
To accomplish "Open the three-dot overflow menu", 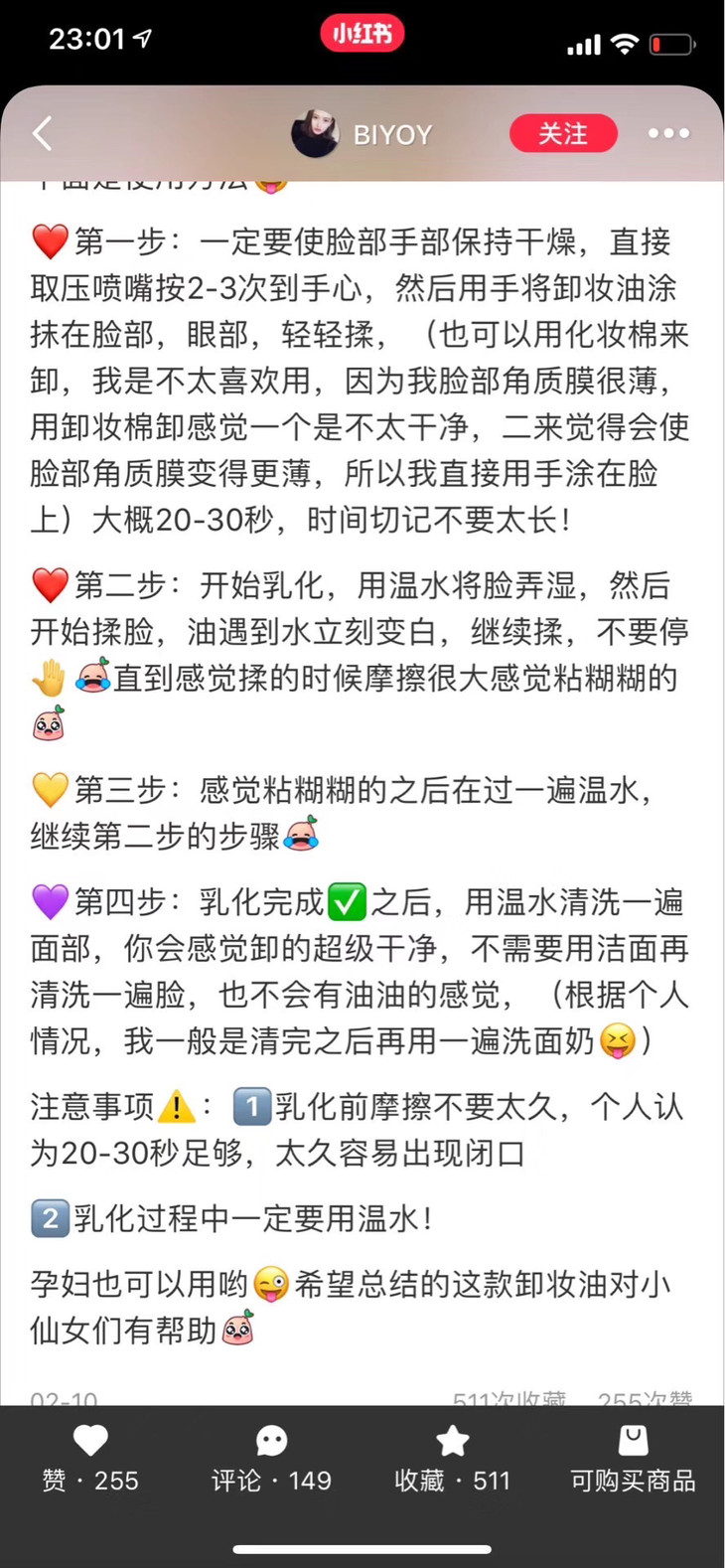I will [668, 133].
